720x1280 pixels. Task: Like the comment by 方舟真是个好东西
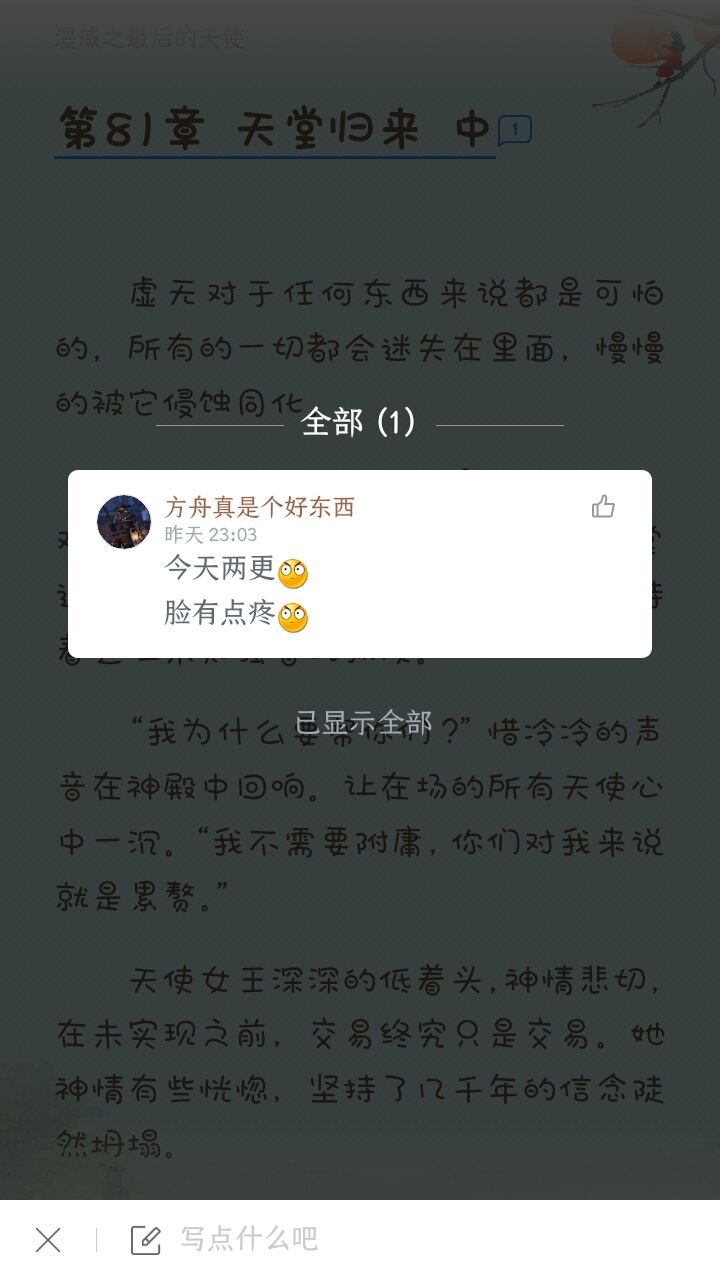pos(603,507)
